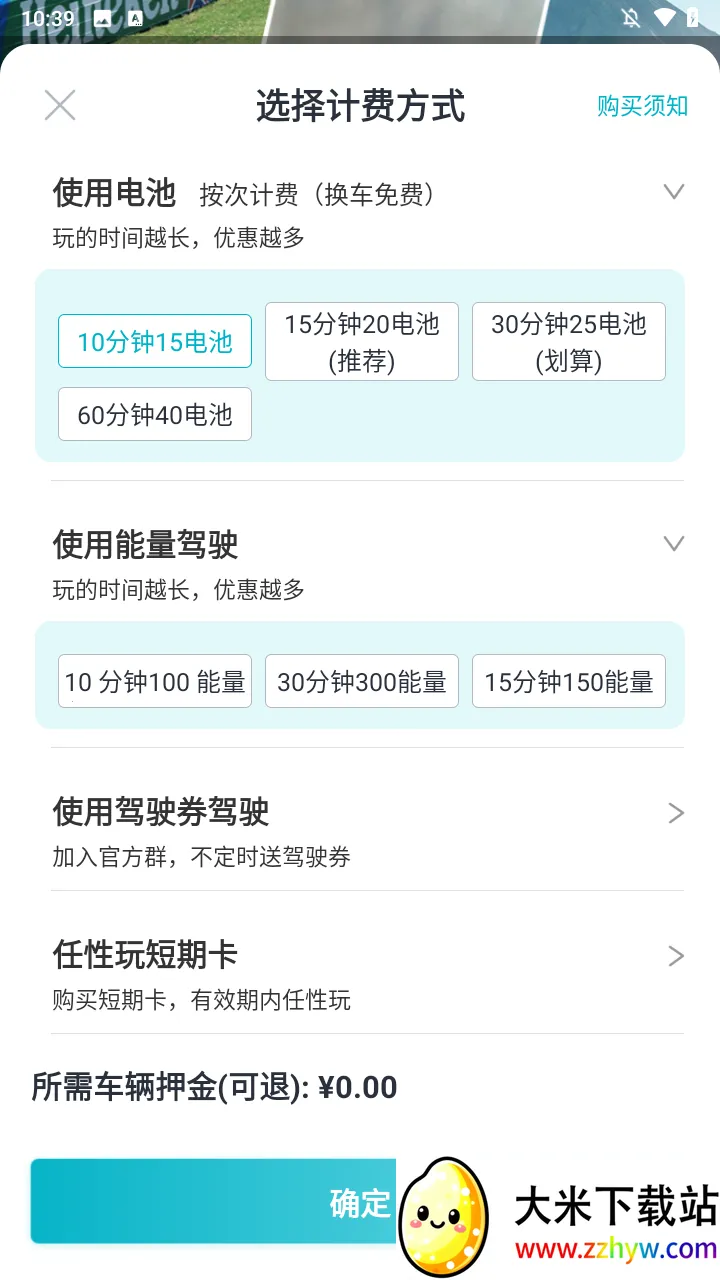Select the 60分钟40电池 option
720x1280 pixels.
[154, 414]
